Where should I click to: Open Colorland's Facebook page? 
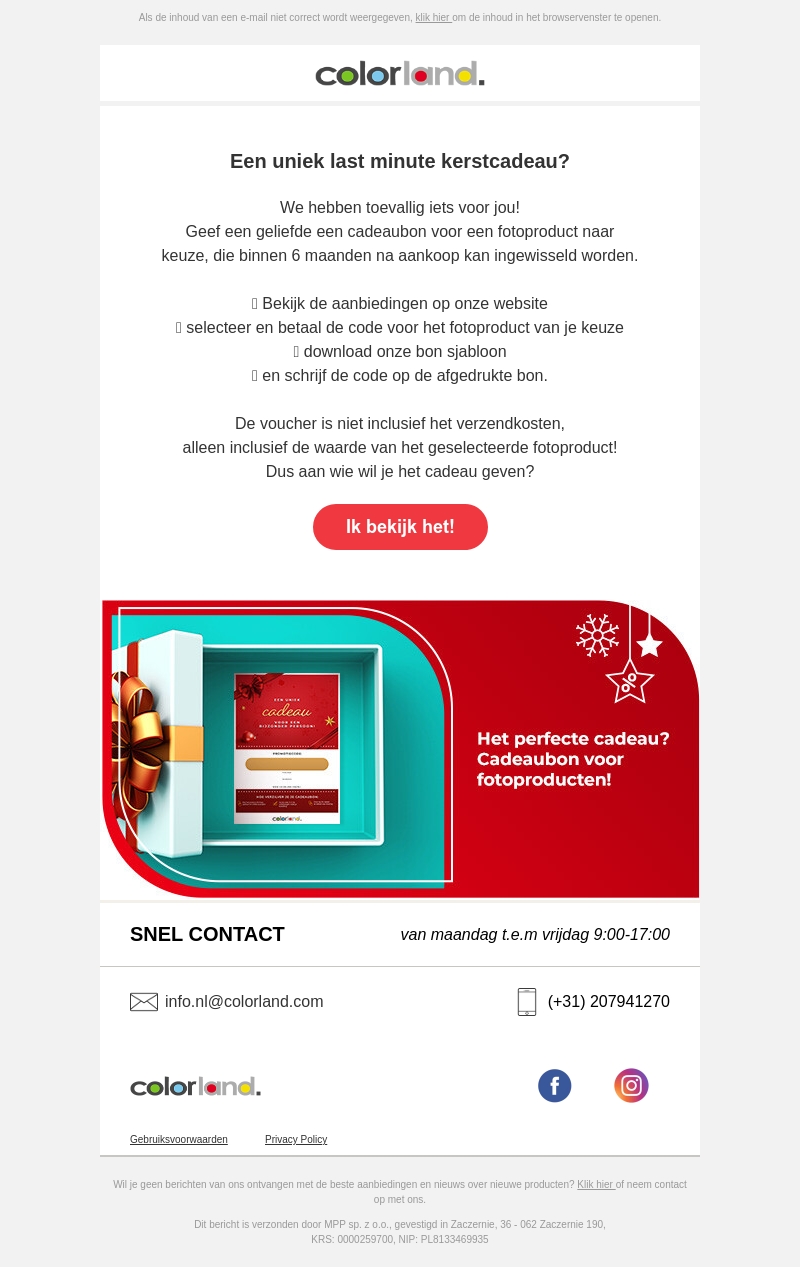(555, 1086)
